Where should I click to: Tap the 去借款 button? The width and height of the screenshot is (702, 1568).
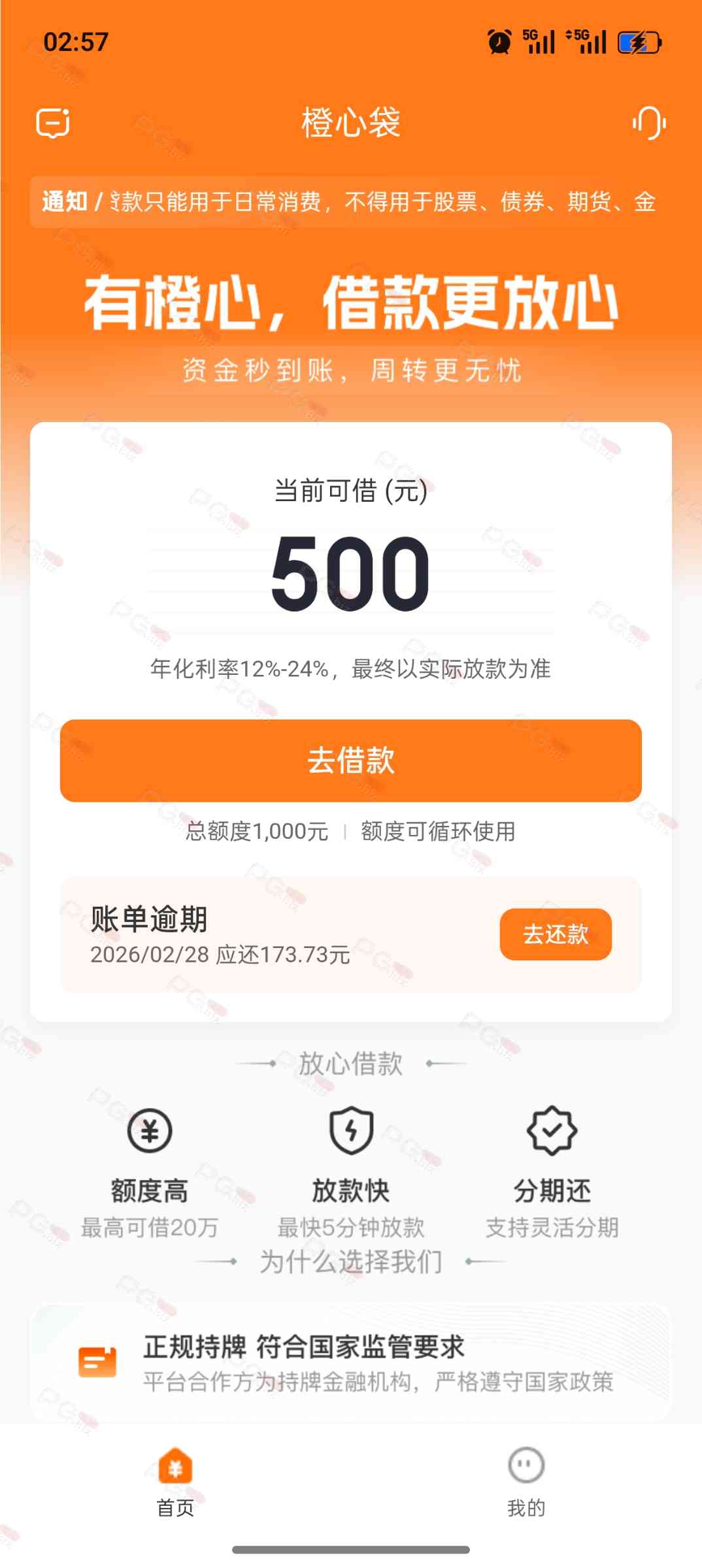pos(350,760)
